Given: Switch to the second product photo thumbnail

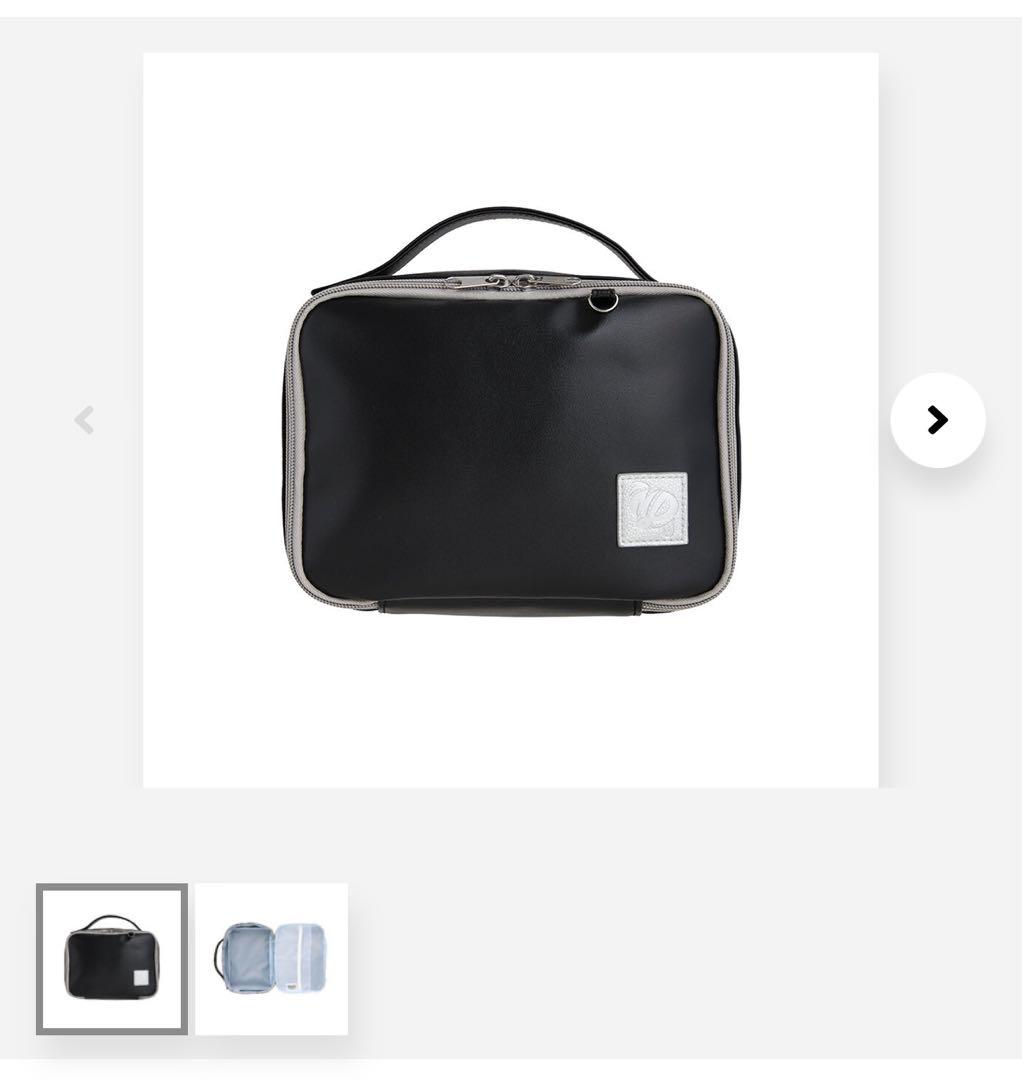Looking at the screenshot, I should pyautogui.click(x=272, y=958).
